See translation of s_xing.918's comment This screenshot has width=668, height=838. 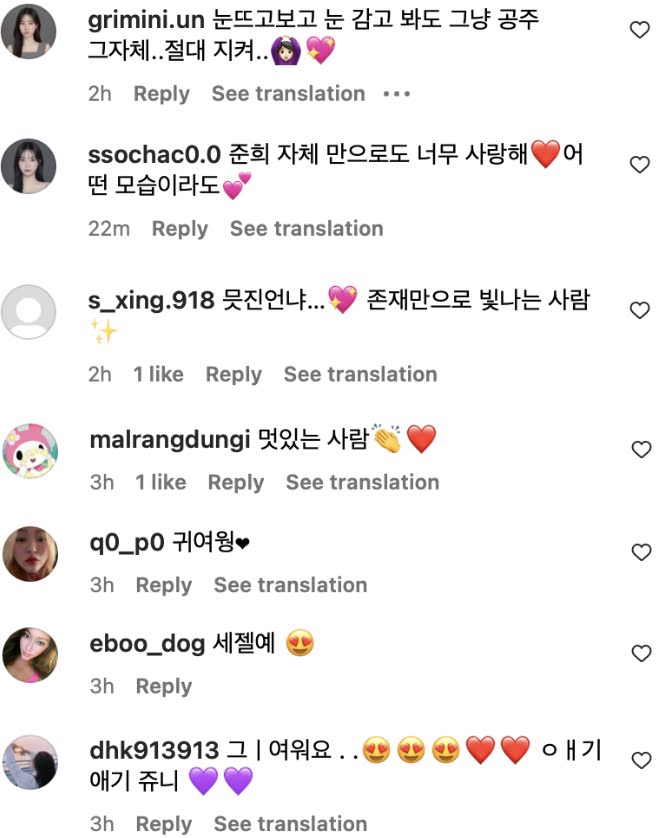361,374
